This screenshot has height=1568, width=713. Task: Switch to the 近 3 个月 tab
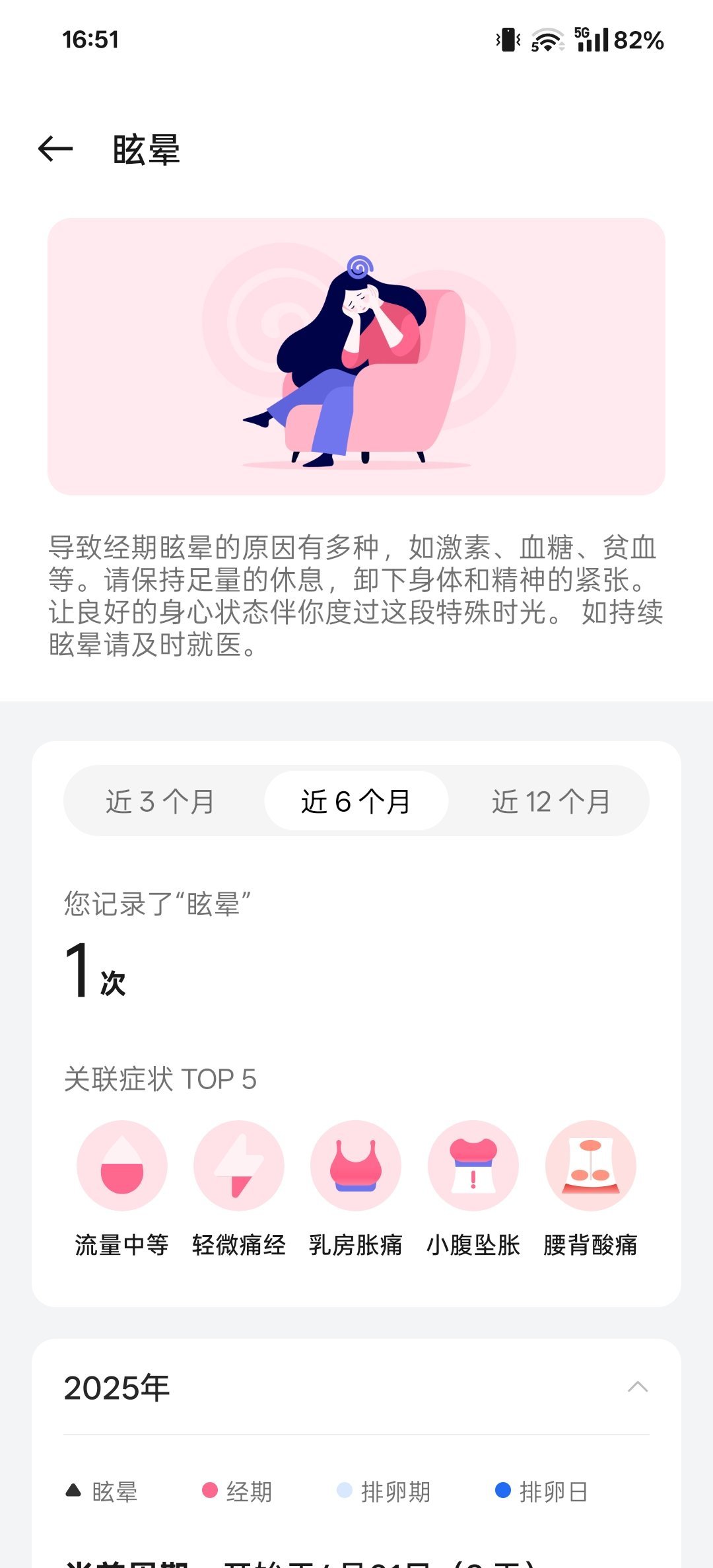click(160, 801)
